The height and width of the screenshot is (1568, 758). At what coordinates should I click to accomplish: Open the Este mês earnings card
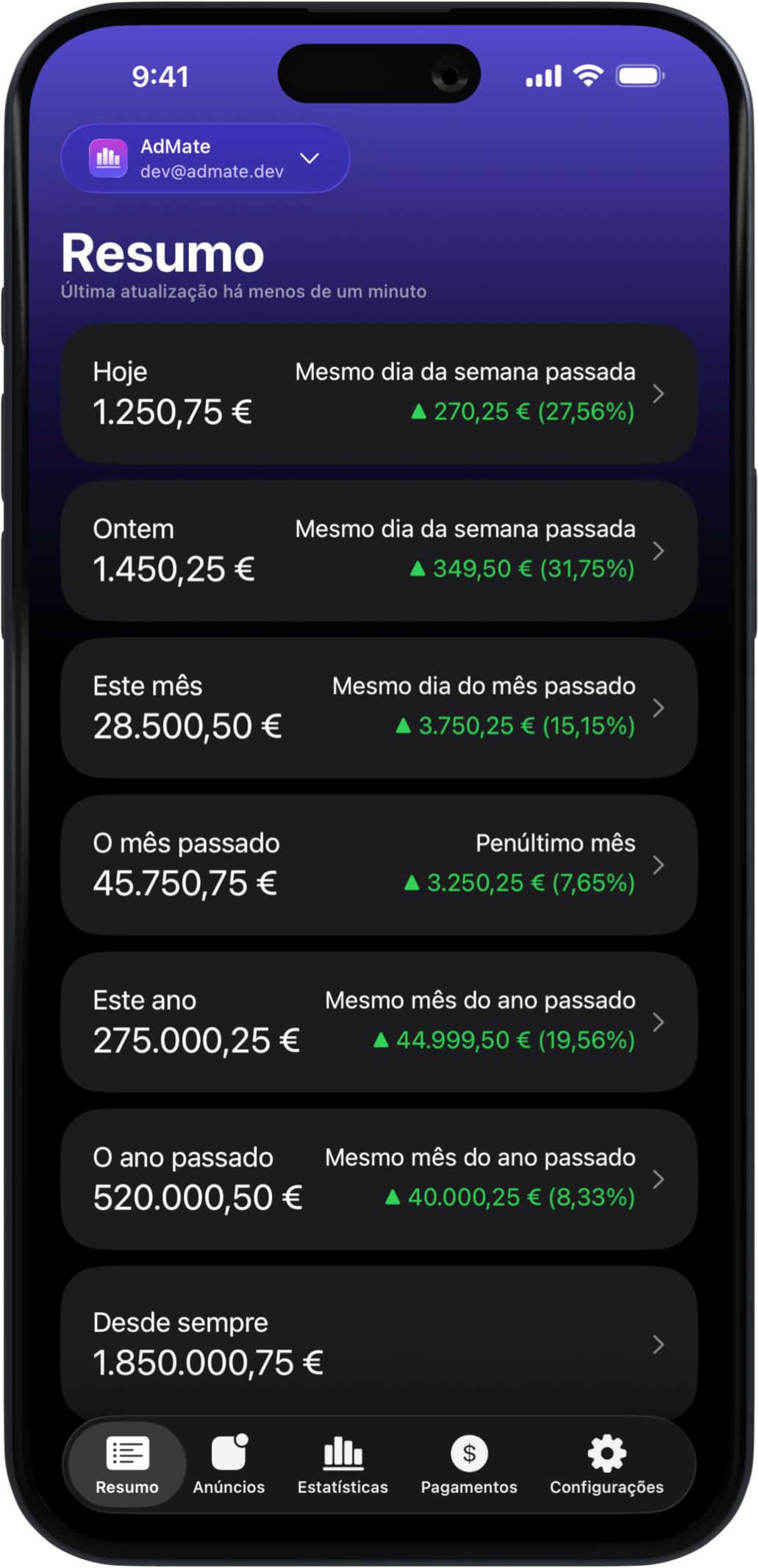[379, 708]
